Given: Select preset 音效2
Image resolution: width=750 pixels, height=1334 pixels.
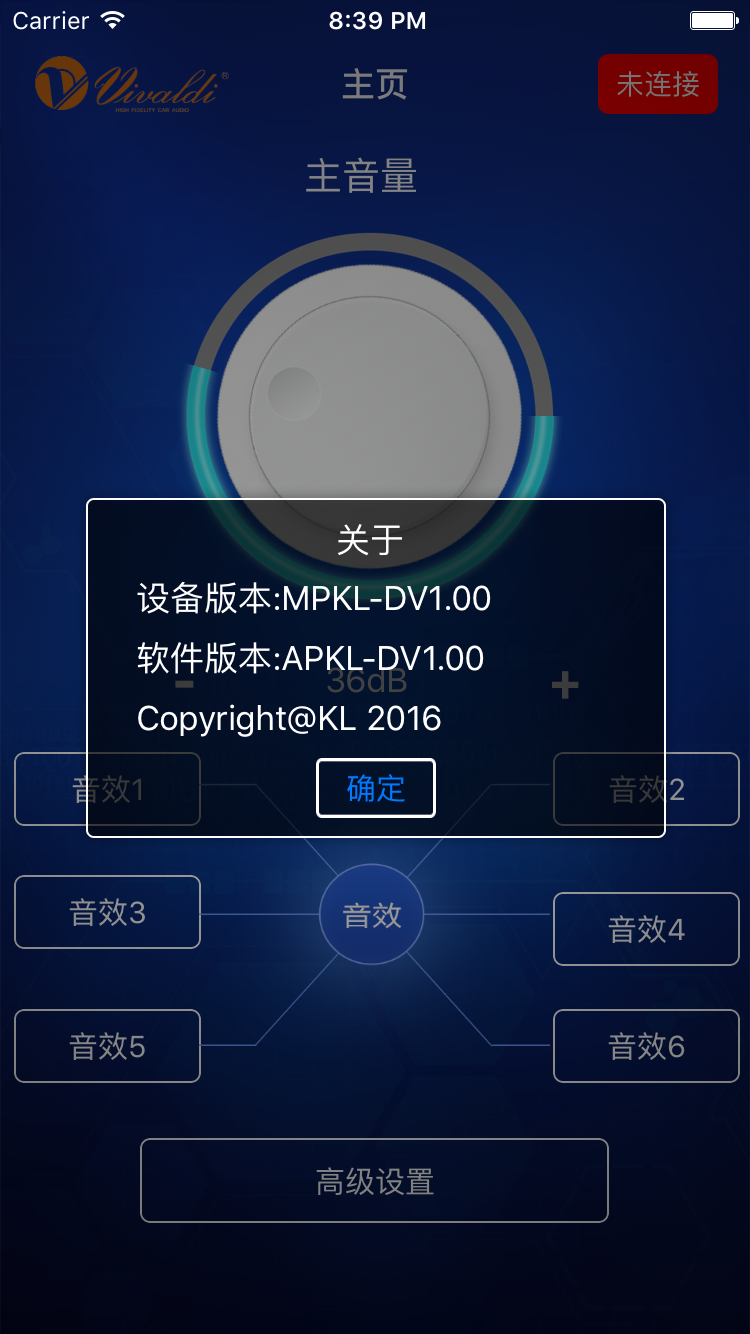Looking at the screenshot, I should [x=646, y=789].
